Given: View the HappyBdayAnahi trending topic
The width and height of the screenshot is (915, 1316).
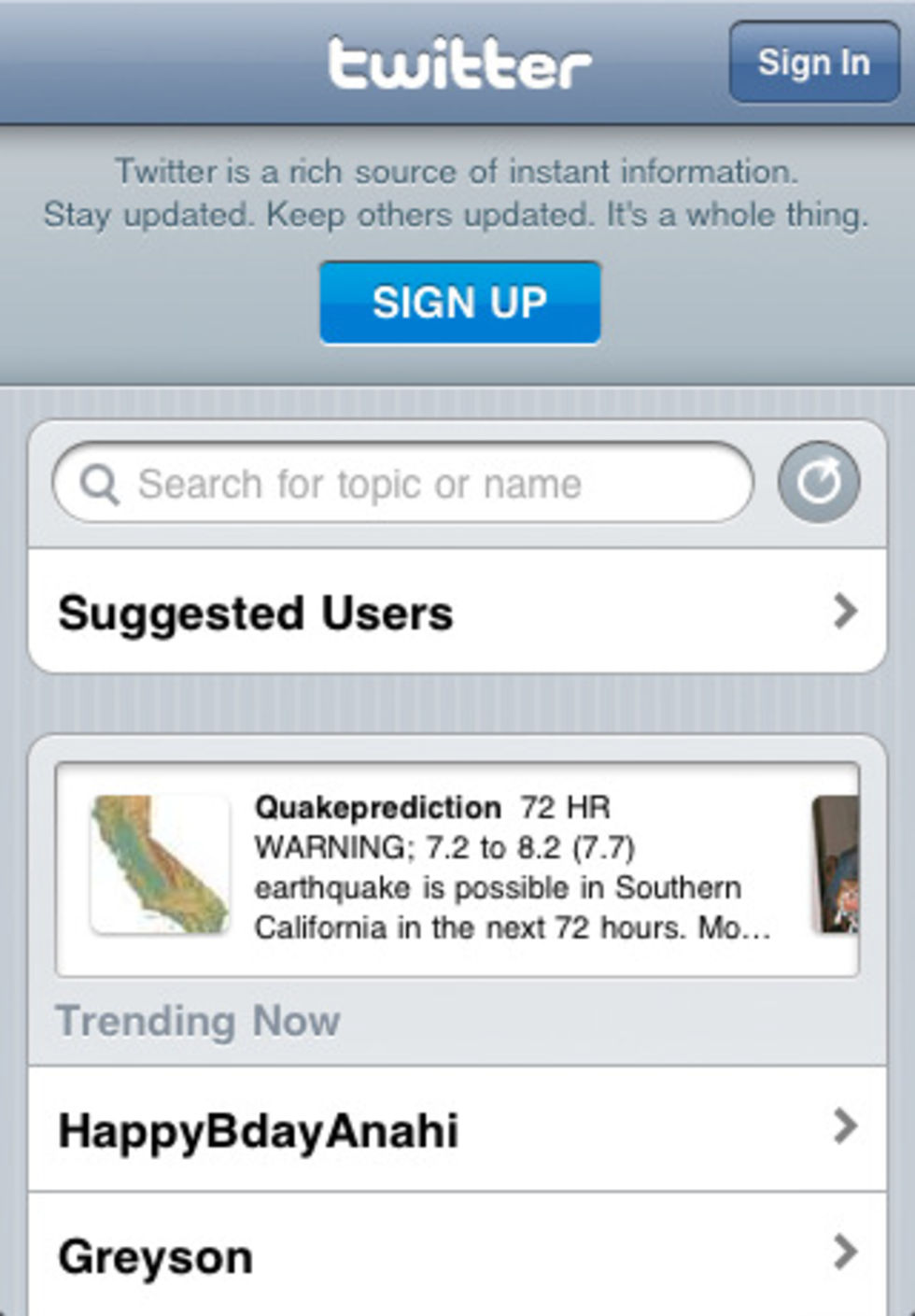Looking at the screenshot, I should pyautogui.click(x=457, y=1129).
